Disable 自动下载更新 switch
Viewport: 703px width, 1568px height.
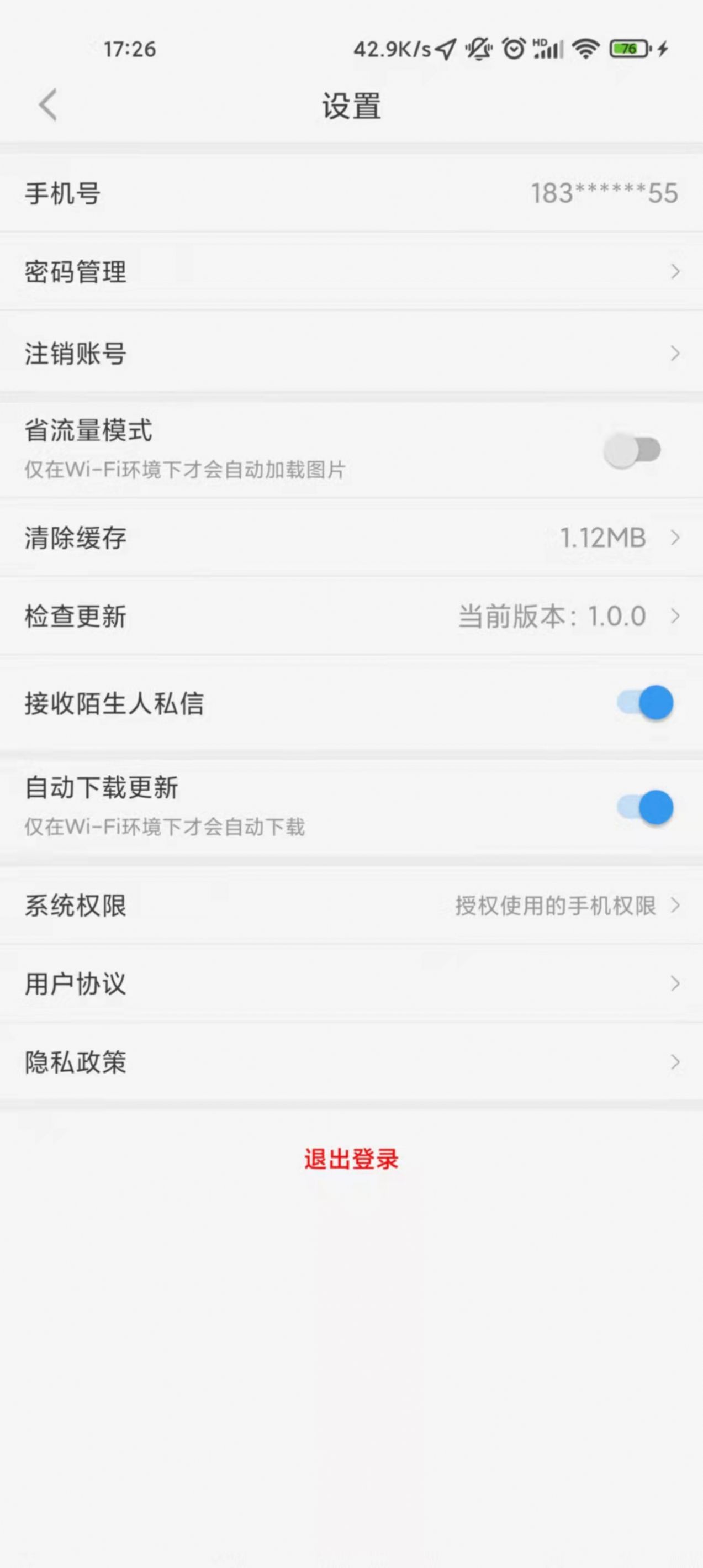click(x=645, y=807)
